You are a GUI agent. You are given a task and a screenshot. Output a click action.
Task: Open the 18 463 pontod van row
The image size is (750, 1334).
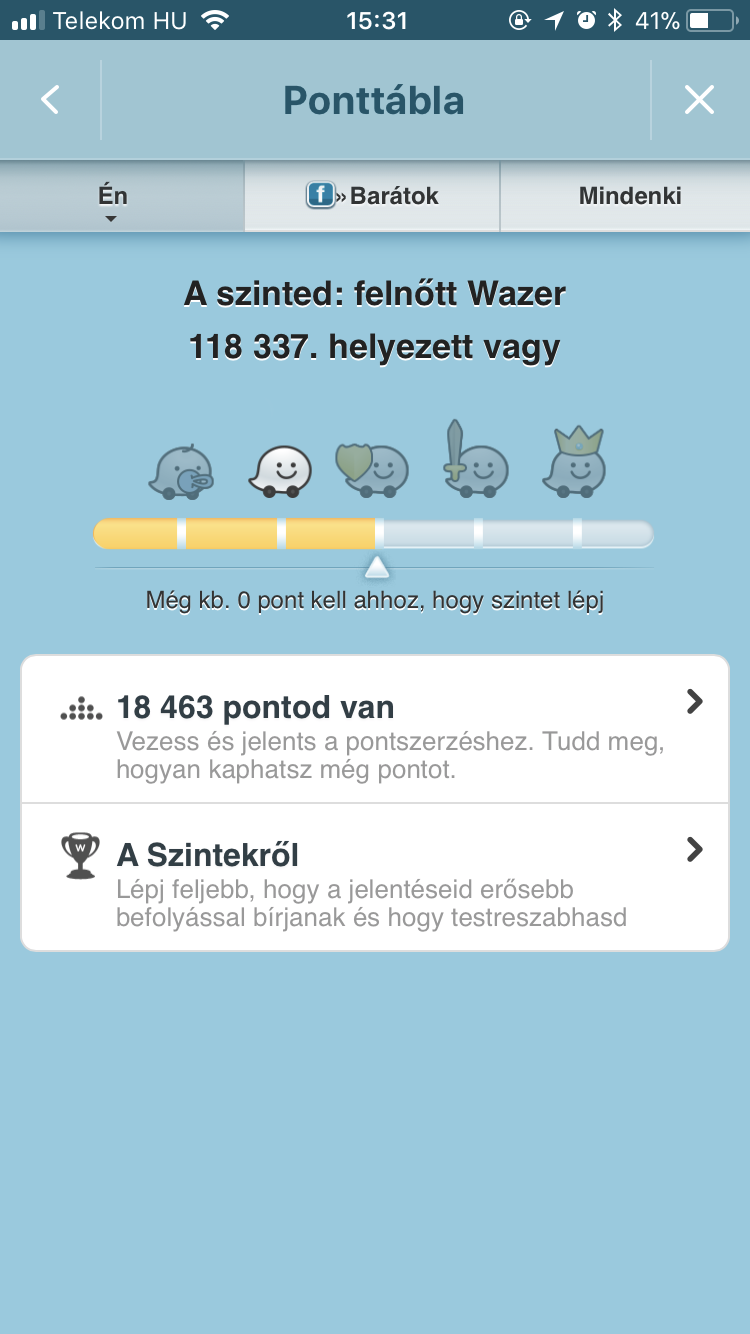click(x=375, y=728)
